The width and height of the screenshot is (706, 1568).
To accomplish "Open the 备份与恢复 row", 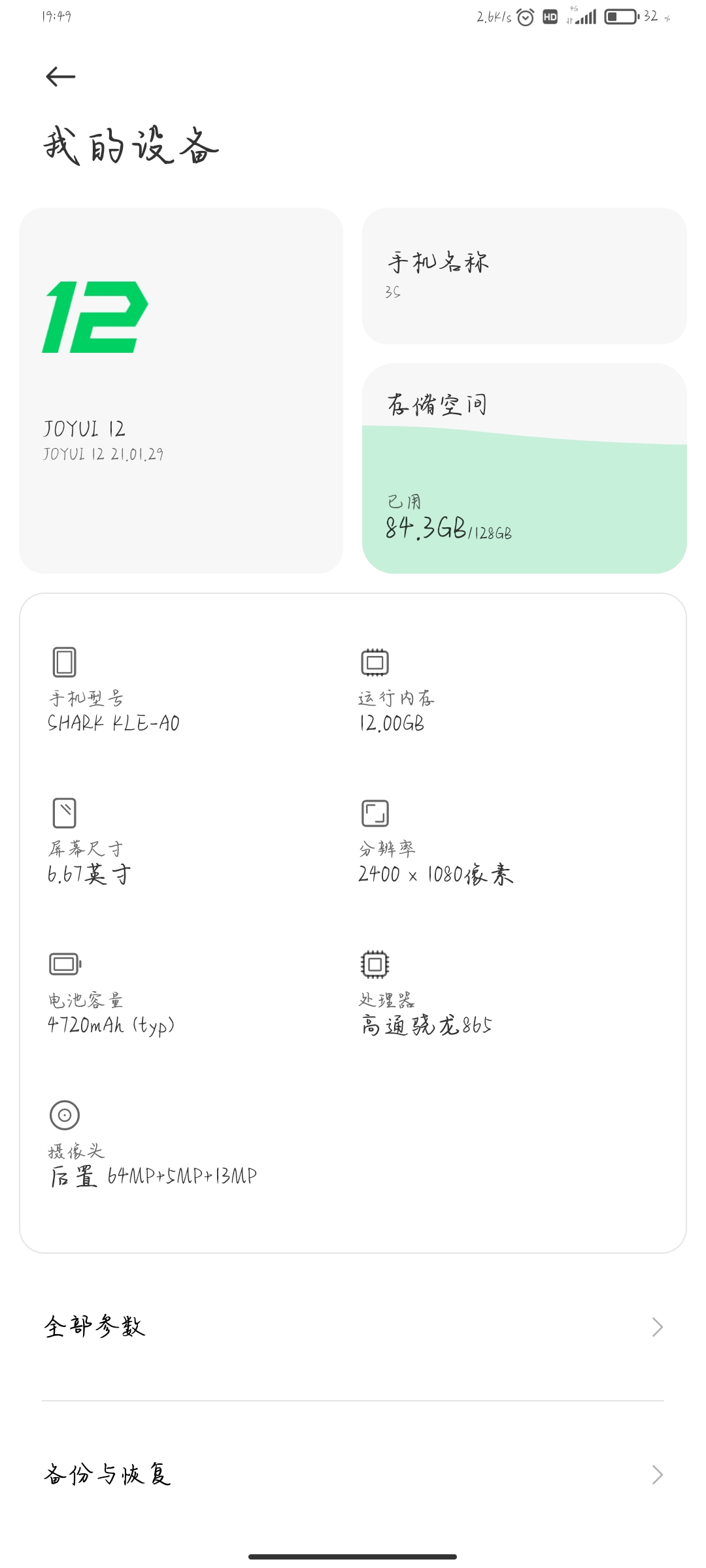I will tap(353, 1475).
